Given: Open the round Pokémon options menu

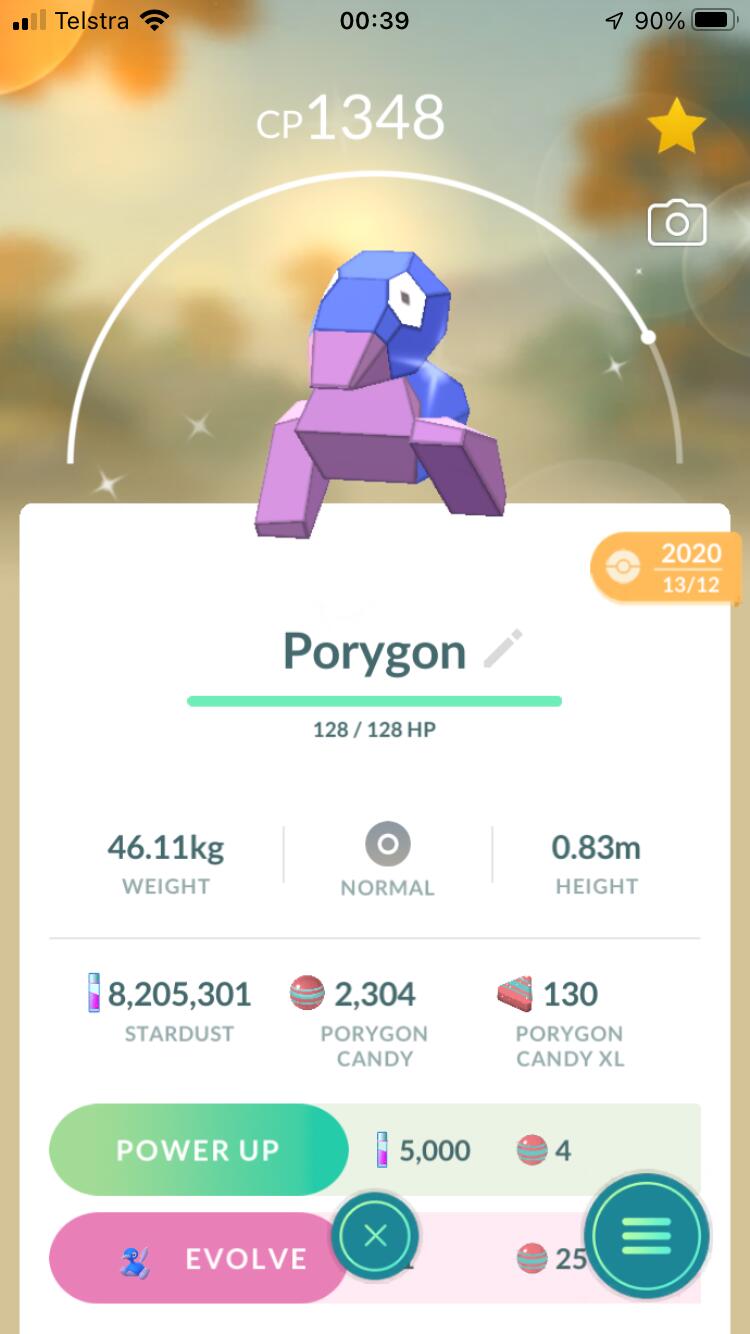Looking at the screenshot, I should pyautogui.click(x=647, y=1237).
